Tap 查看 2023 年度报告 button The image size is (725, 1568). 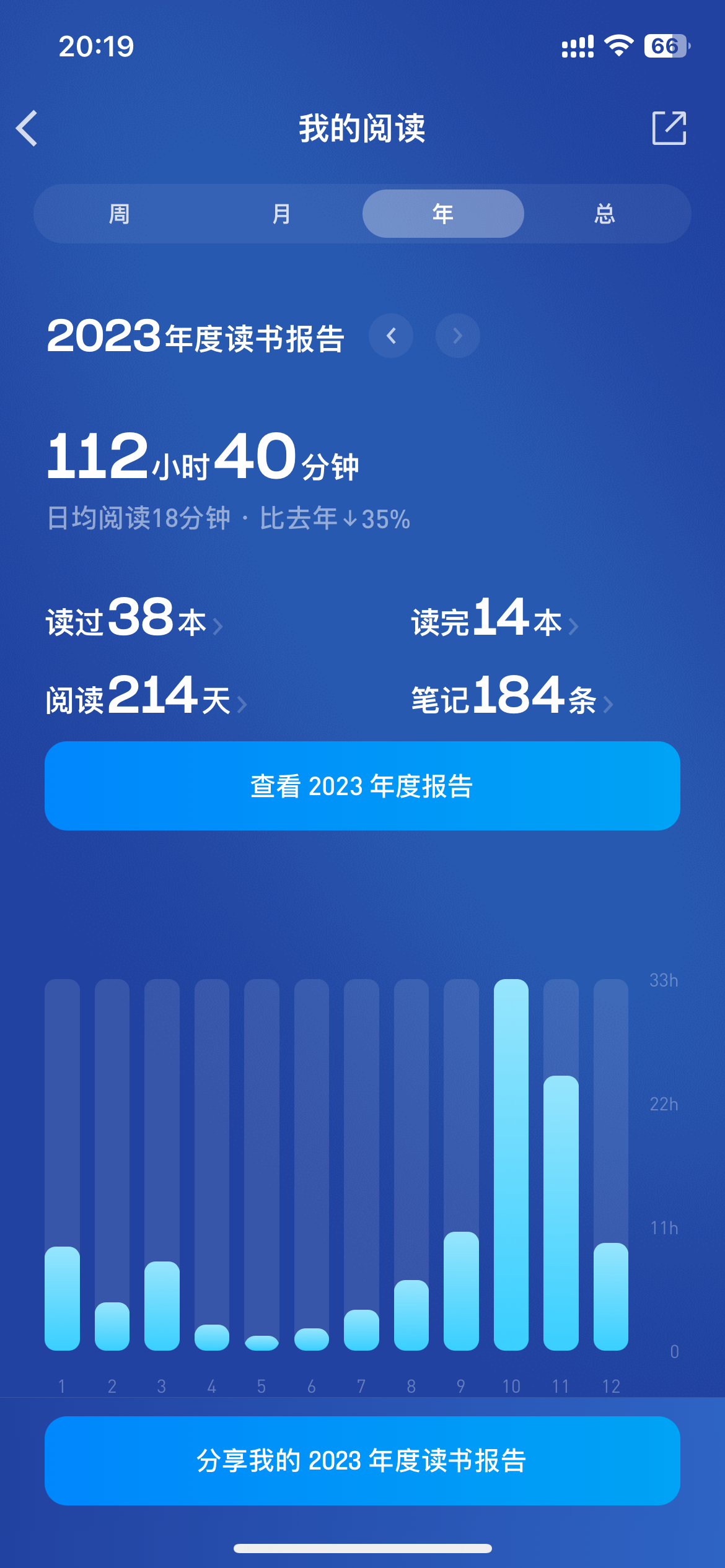point(362,786)
